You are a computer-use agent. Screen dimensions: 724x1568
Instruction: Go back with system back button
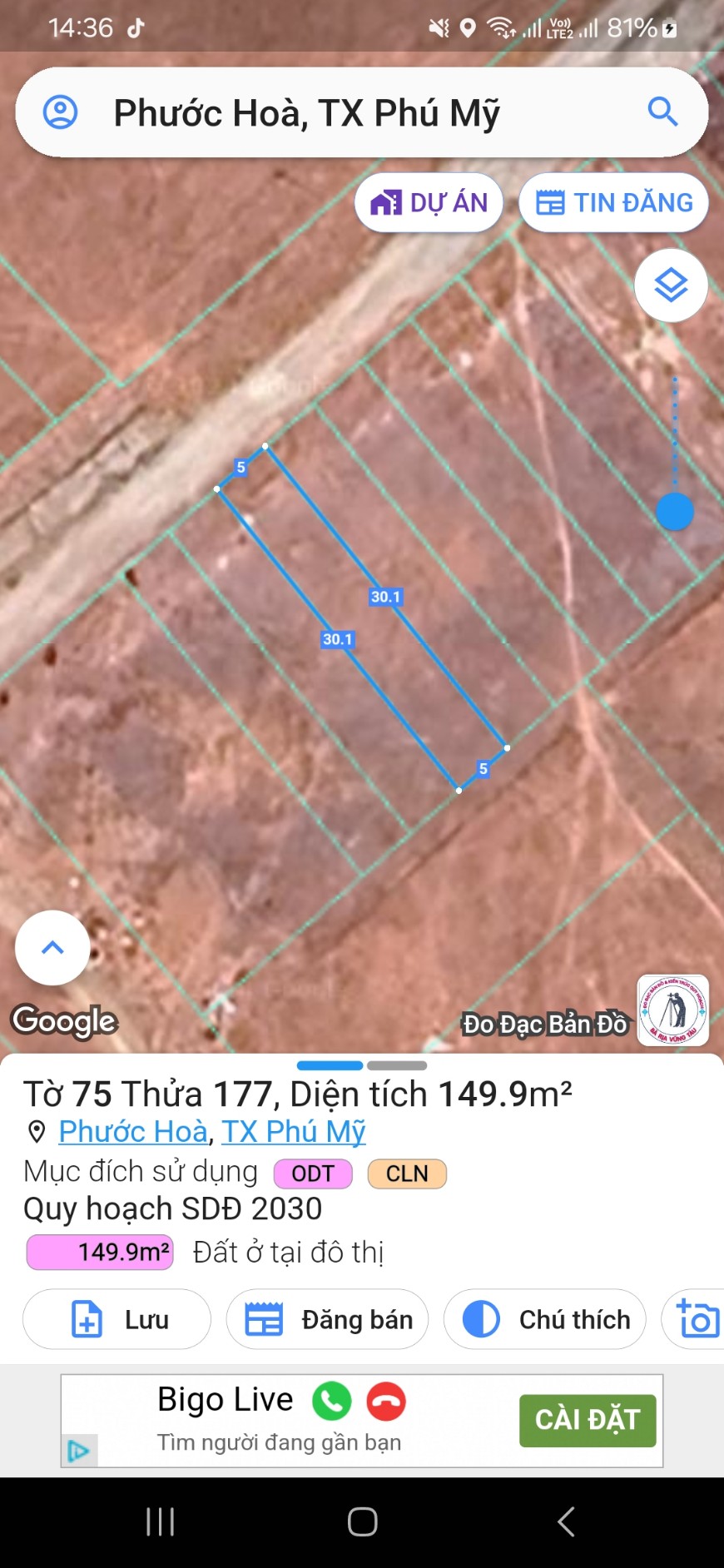566,1521
